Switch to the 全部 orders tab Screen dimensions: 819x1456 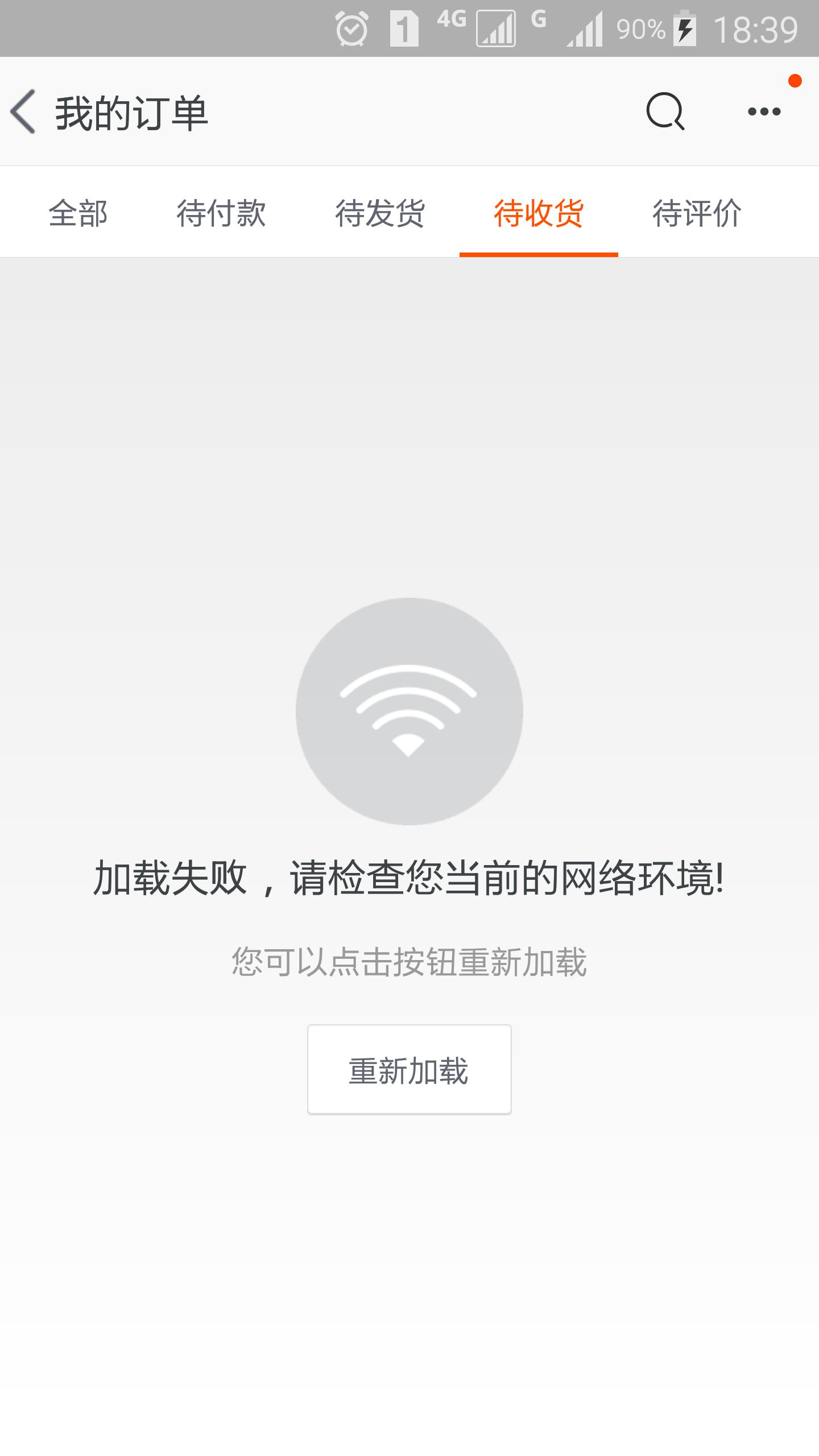coord(80,213)
